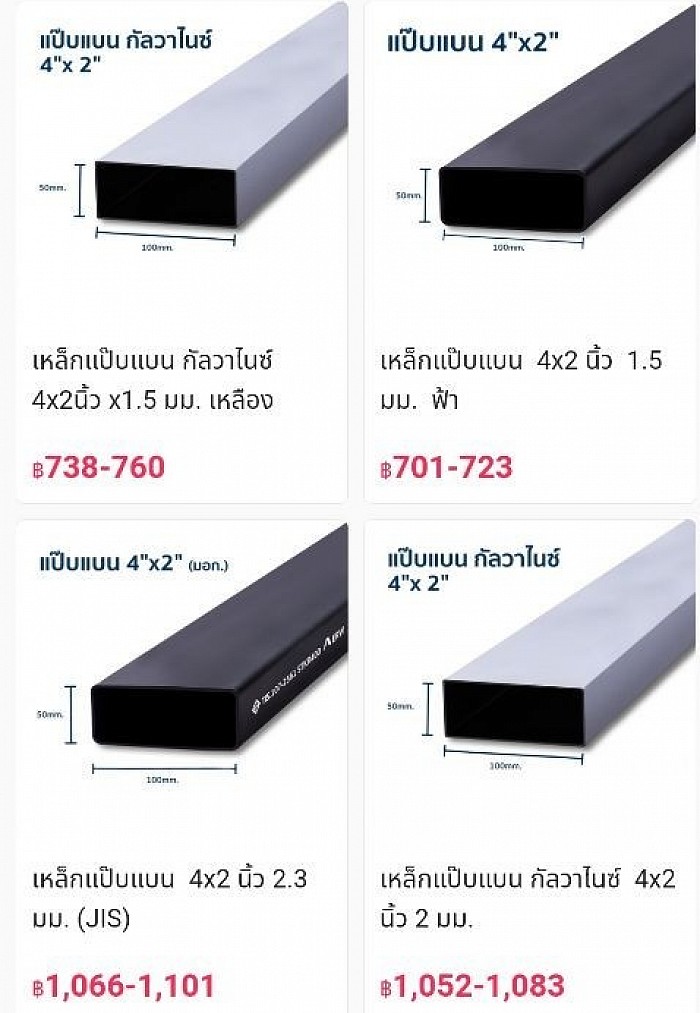
Task: Open yellow galvanized 4x2 inch 1.5 mm steel card
Action: pos(181,379)
